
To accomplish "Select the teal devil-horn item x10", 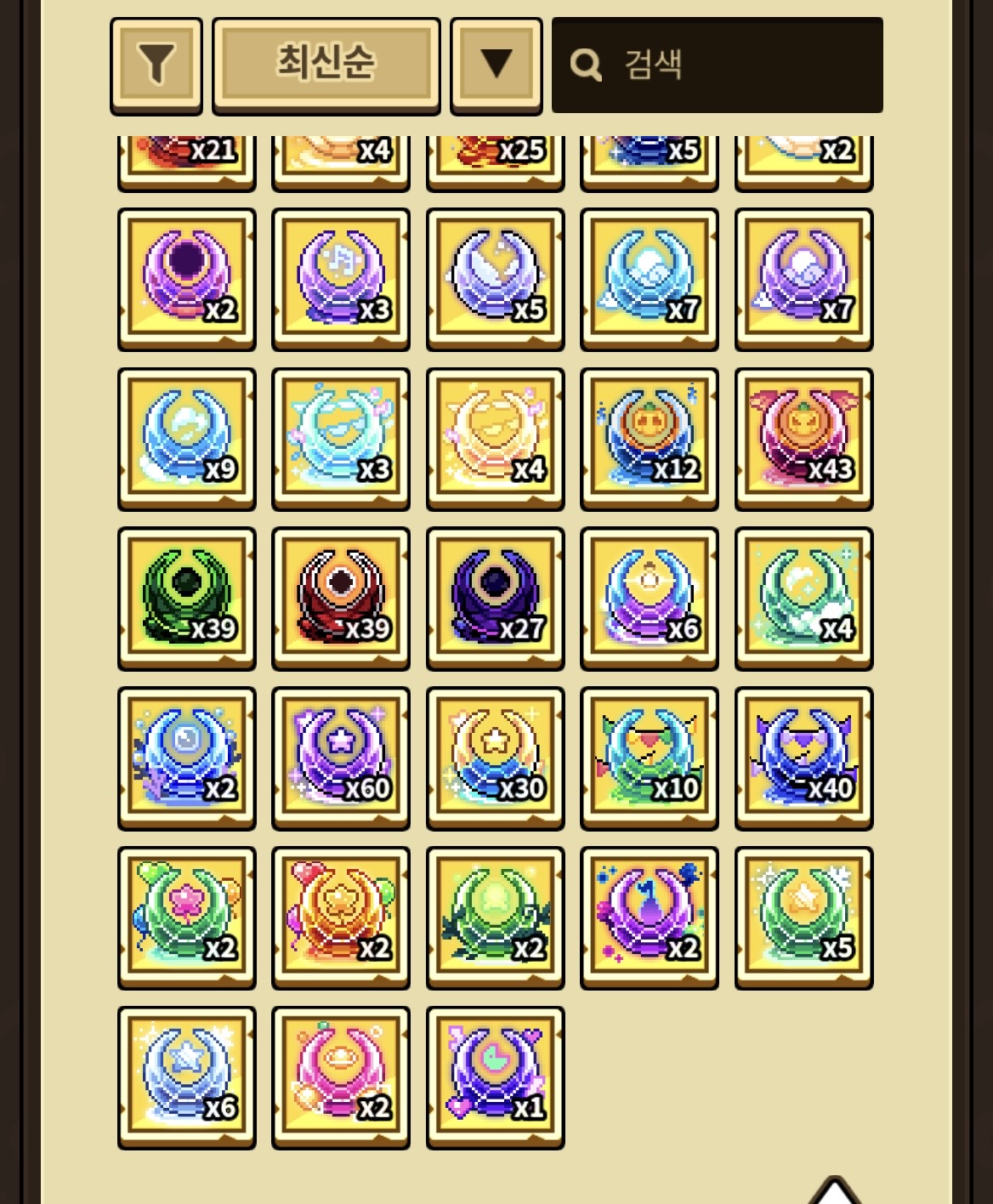I will point(650,758).
